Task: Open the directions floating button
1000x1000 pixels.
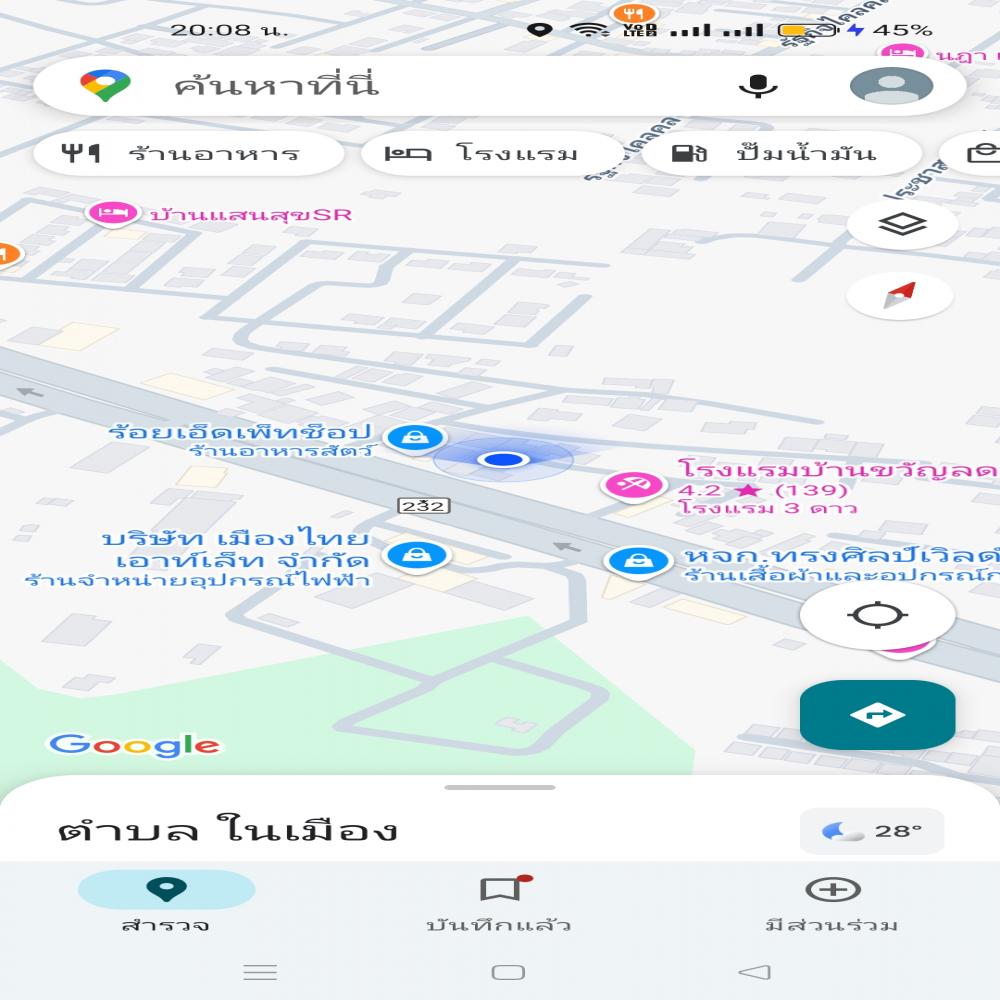Action: point(877,714)
